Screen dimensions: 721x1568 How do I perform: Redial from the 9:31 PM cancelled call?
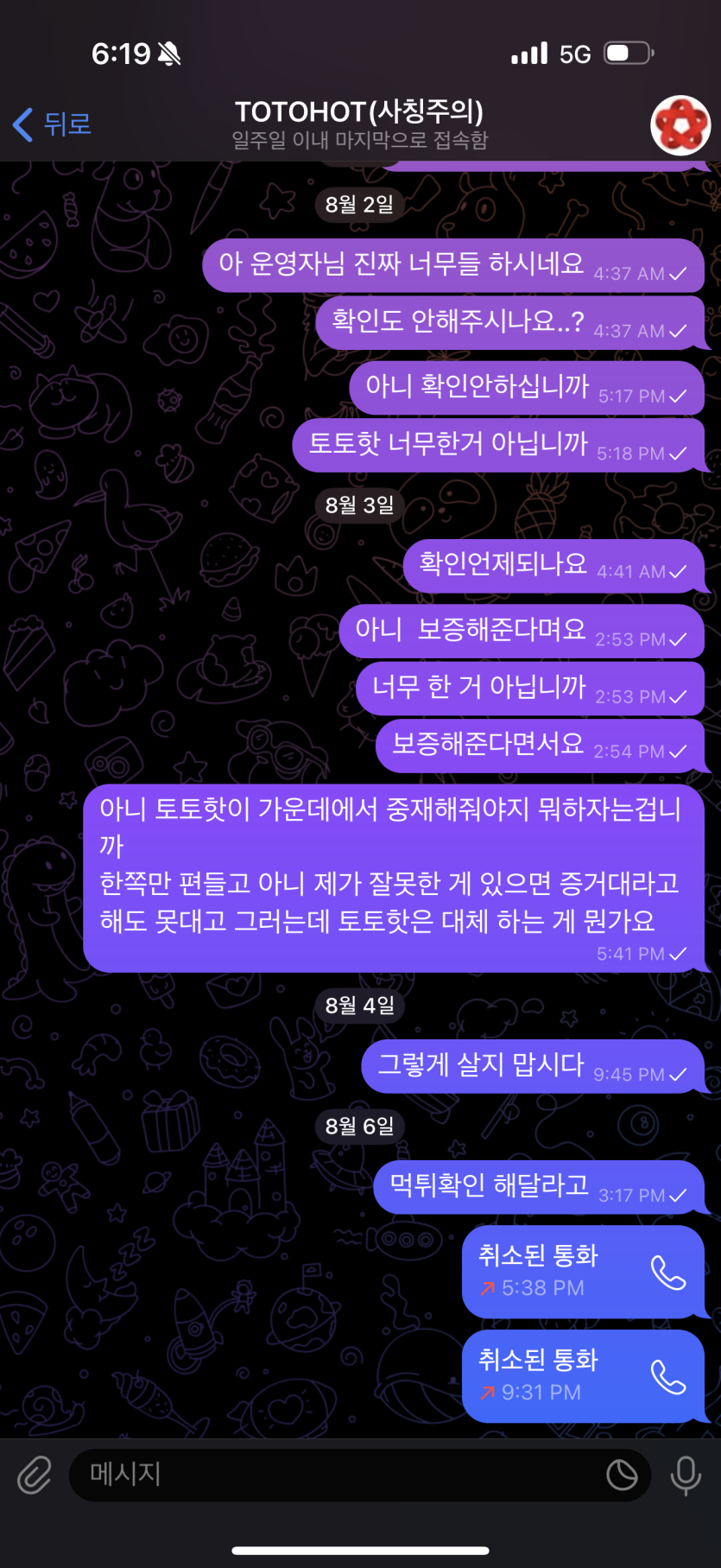[668, 1377]
